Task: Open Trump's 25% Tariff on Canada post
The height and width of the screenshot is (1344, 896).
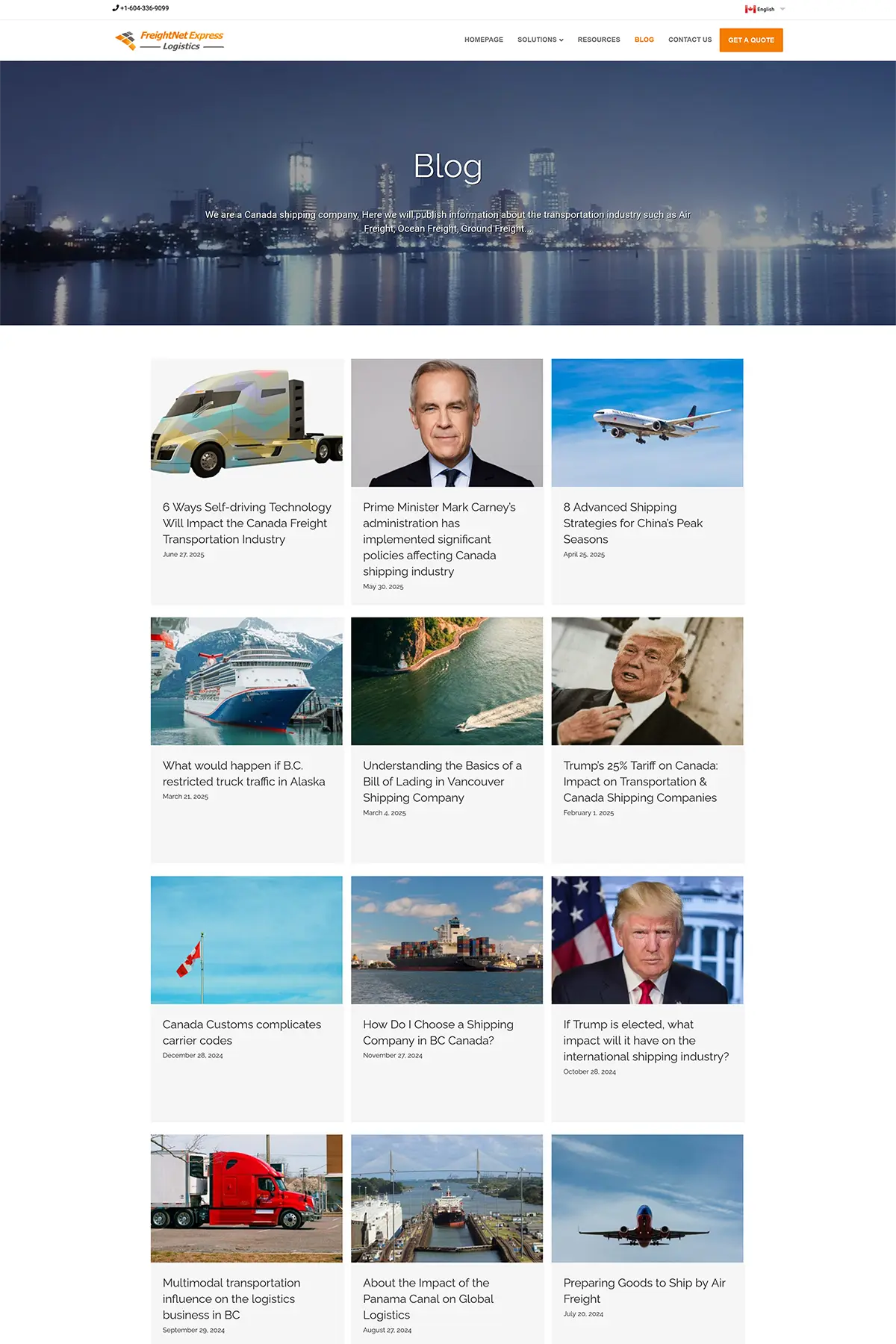Action: (640, 781)
